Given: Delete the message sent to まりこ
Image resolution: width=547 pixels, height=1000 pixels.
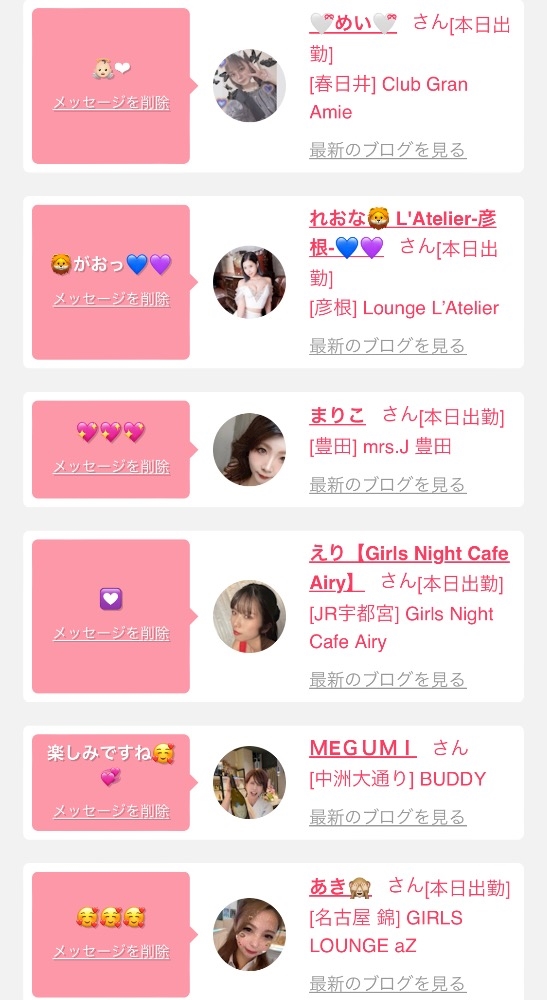Looking at the screenshot, I should point(111,467).
